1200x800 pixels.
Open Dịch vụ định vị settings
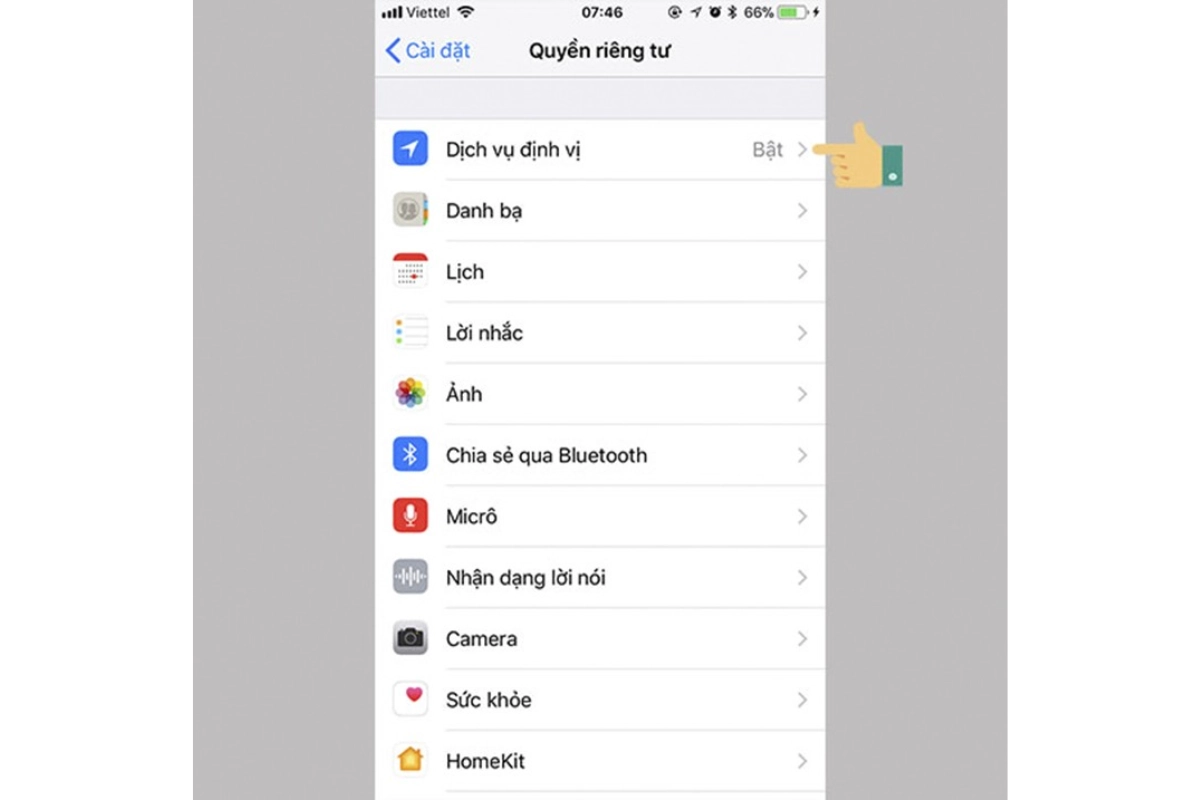600,150
